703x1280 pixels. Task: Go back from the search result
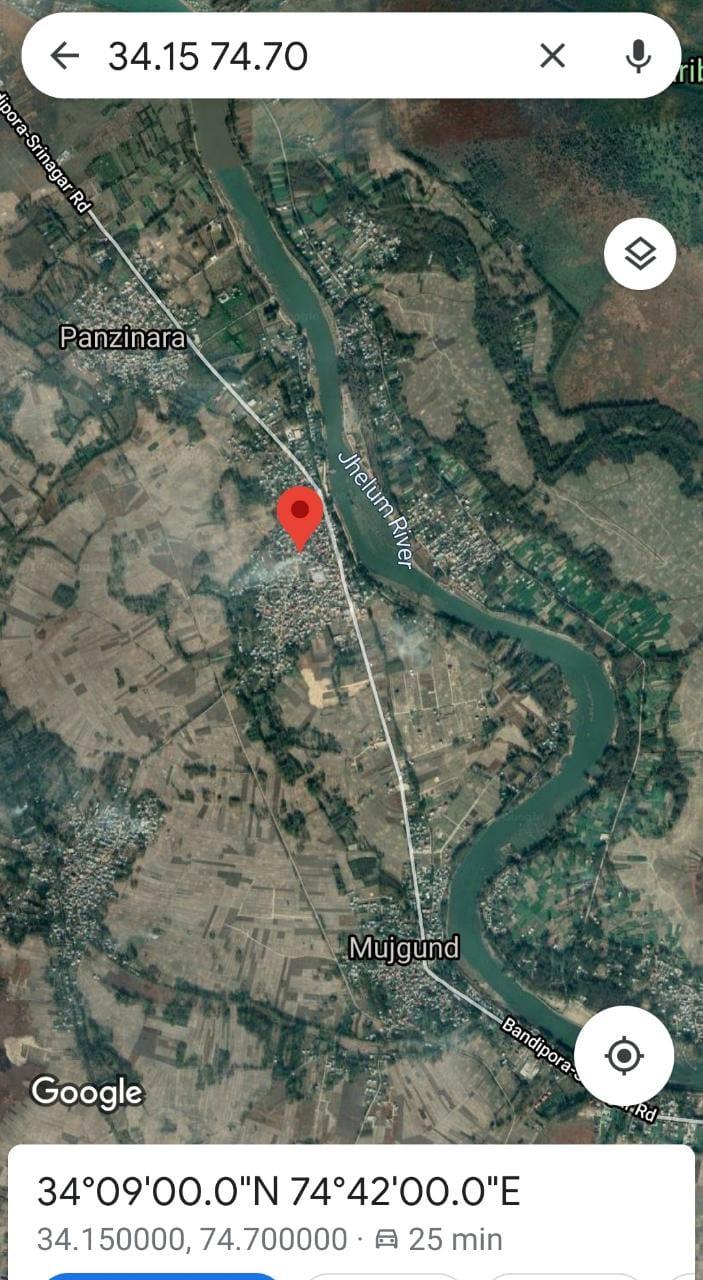(65, 56)
